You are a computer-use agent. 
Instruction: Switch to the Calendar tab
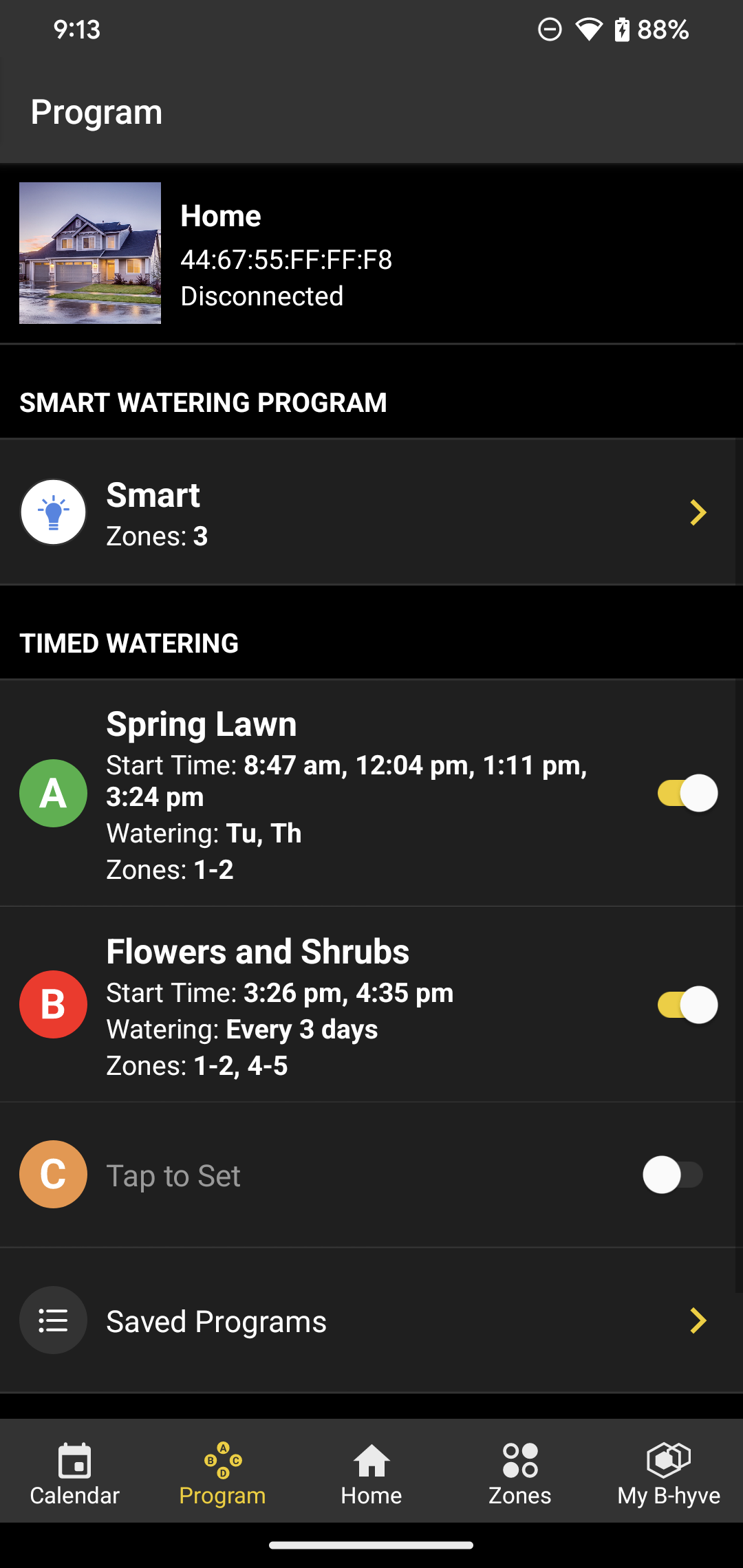74,1473
